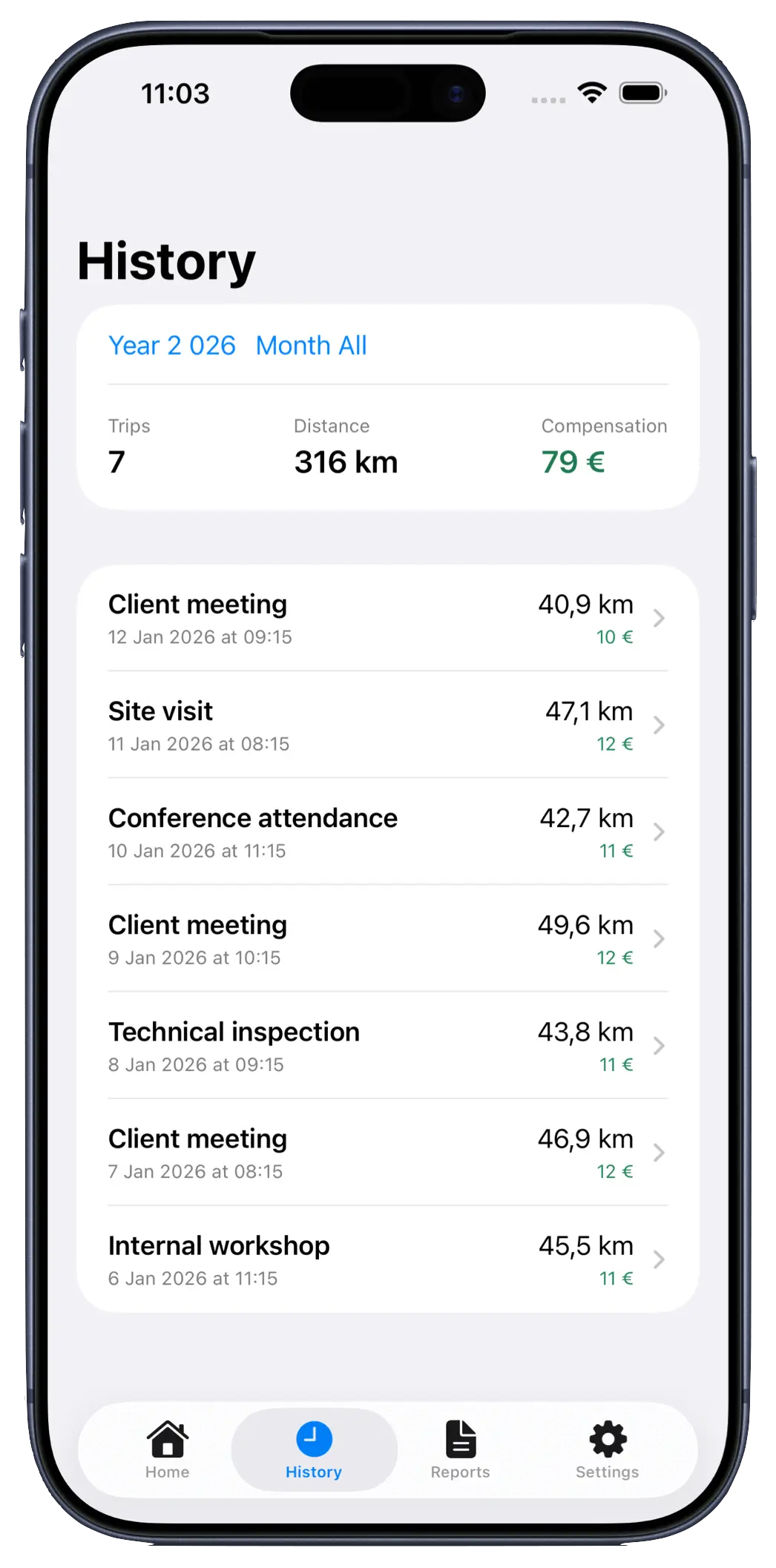The width and height of the screenshot is (776, 1568).
Task: Open the Settings tab
Action: coord(607,1449)
